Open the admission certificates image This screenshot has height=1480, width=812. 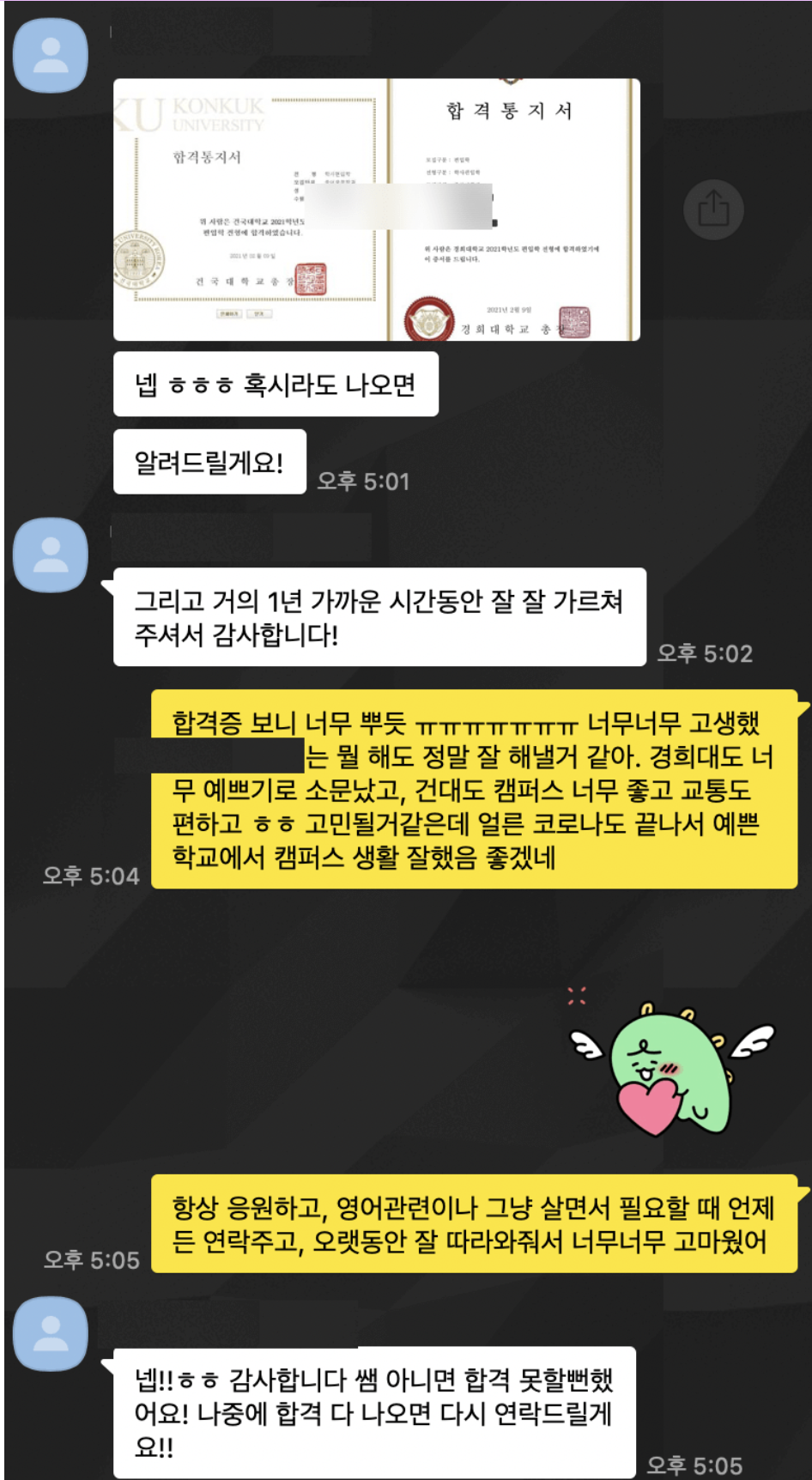coord(376,209)
